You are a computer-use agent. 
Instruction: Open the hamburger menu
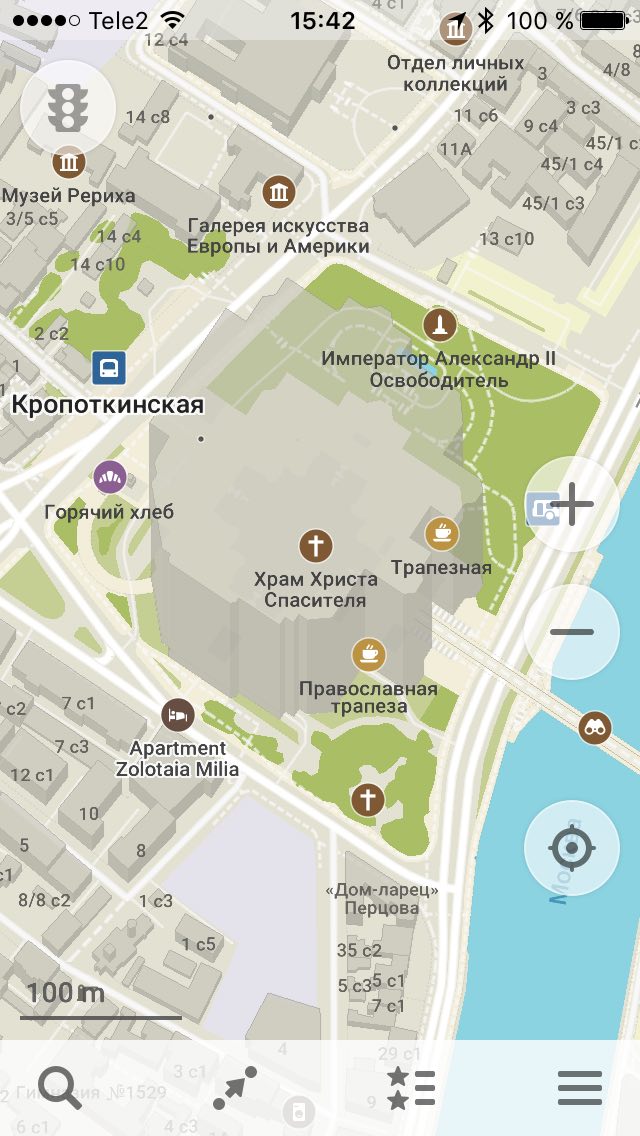click(x=580, y=1087)
